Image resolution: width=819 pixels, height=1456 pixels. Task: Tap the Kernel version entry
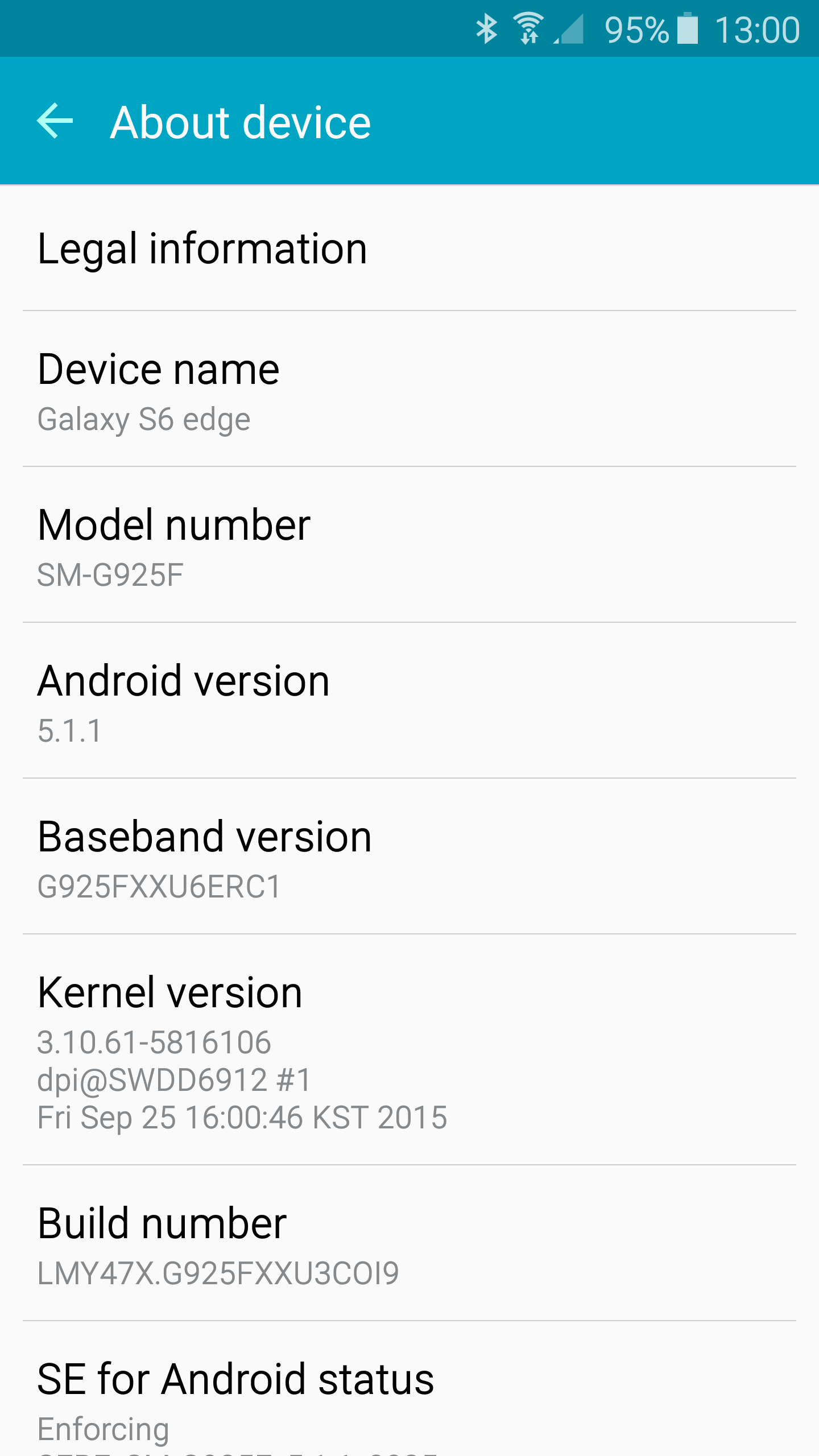coord(409,1050)
